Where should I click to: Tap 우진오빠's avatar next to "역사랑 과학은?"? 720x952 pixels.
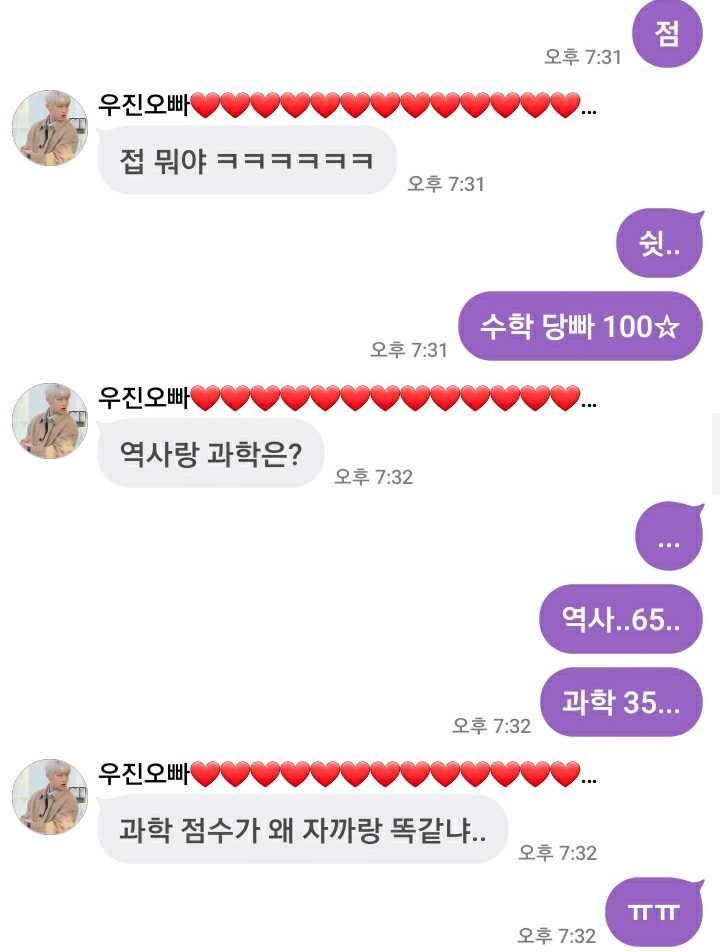(x=50, y=422)
